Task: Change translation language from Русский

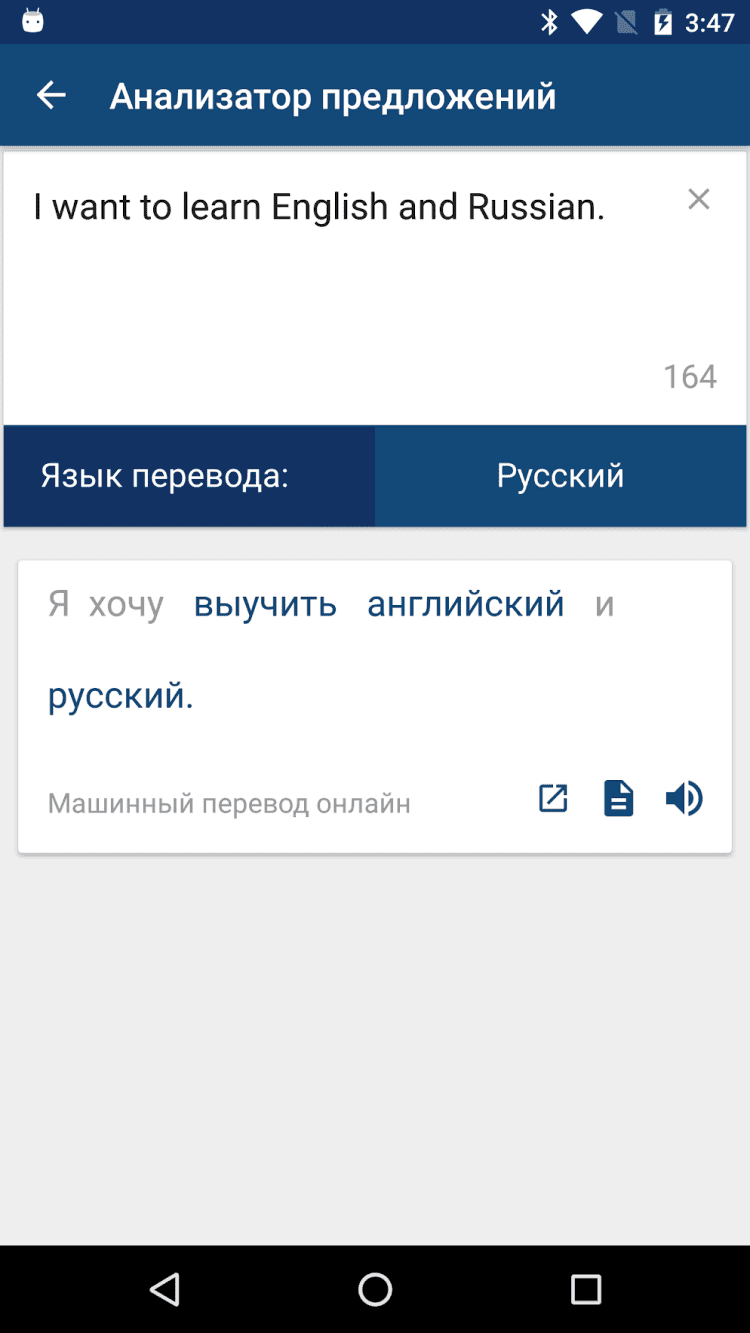Action: tap(560, 476)
